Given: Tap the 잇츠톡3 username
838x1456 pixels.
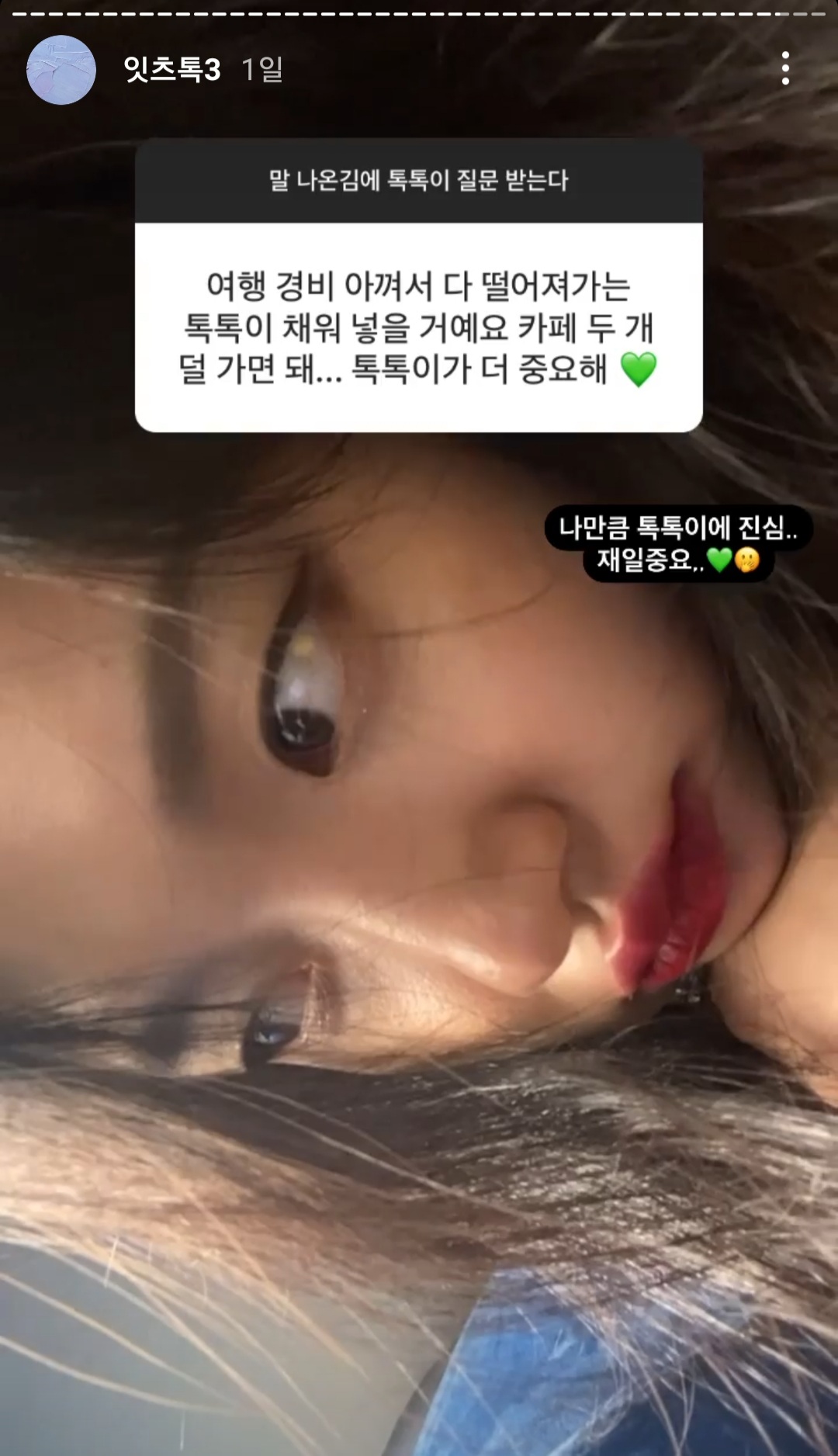Looking at the screenshot, I should click(171, 70).
